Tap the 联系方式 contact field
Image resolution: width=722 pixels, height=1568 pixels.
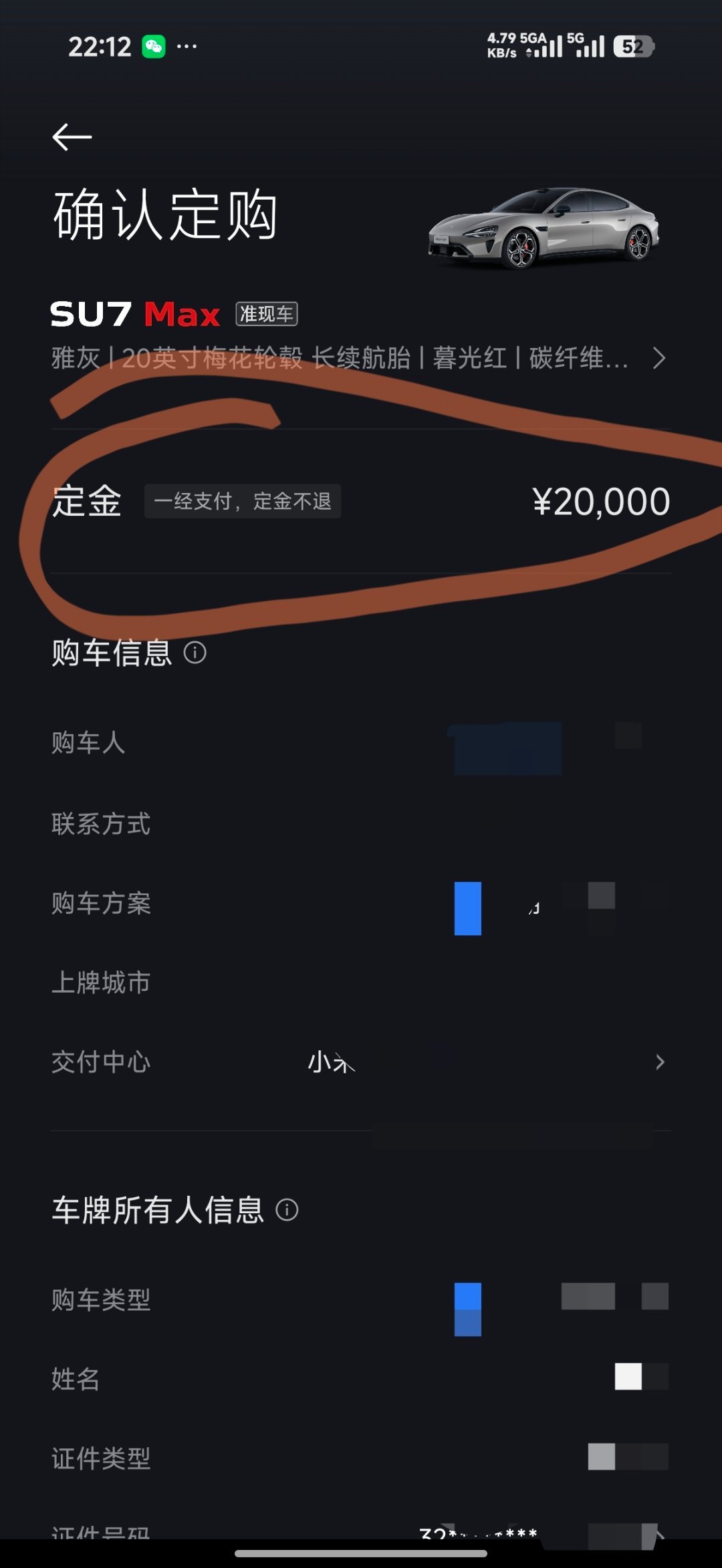tap(102, 824)
